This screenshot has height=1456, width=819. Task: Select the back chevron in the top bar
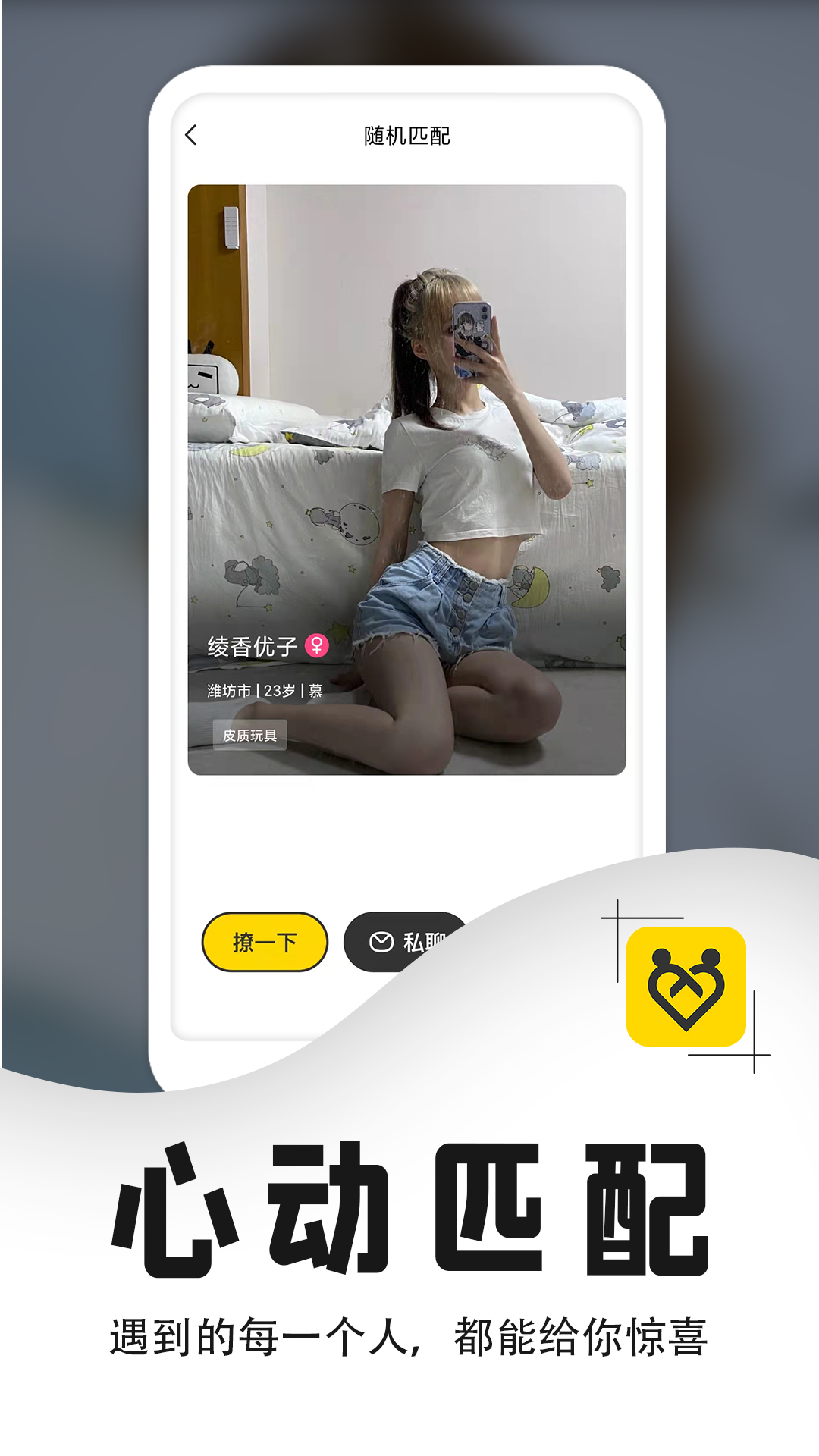(x=191, y=133)
